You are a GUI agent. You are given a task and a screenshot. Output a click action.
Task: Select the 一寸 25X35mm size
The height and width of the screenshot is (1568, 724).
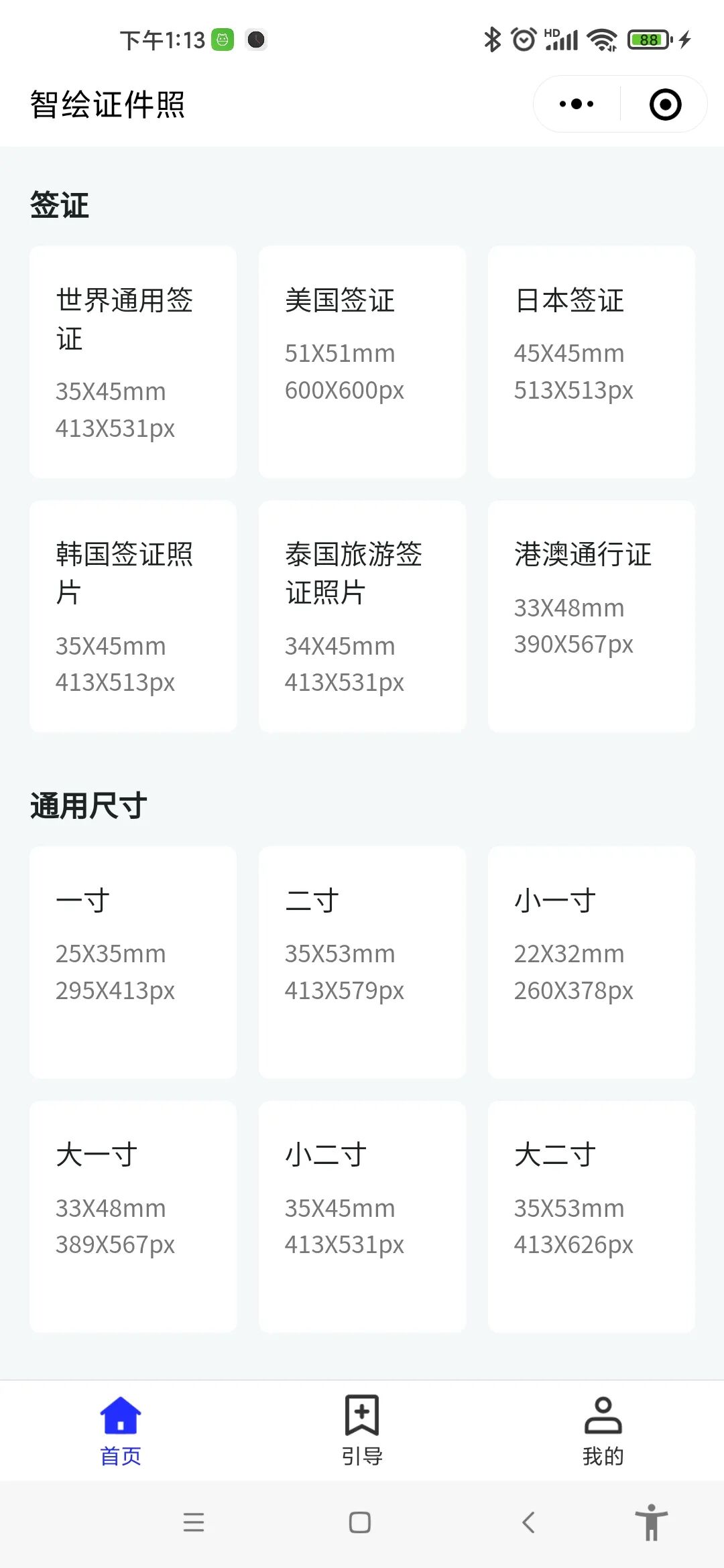[133, 962]
